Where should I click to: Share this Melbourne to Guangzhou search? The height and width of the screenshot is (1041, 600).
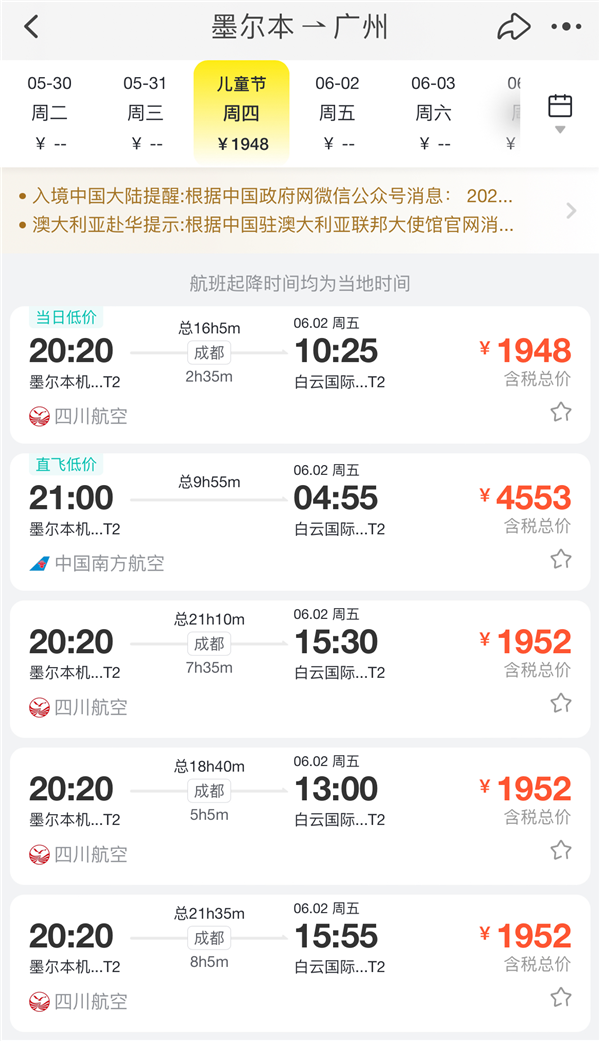[x=514, y=27]
